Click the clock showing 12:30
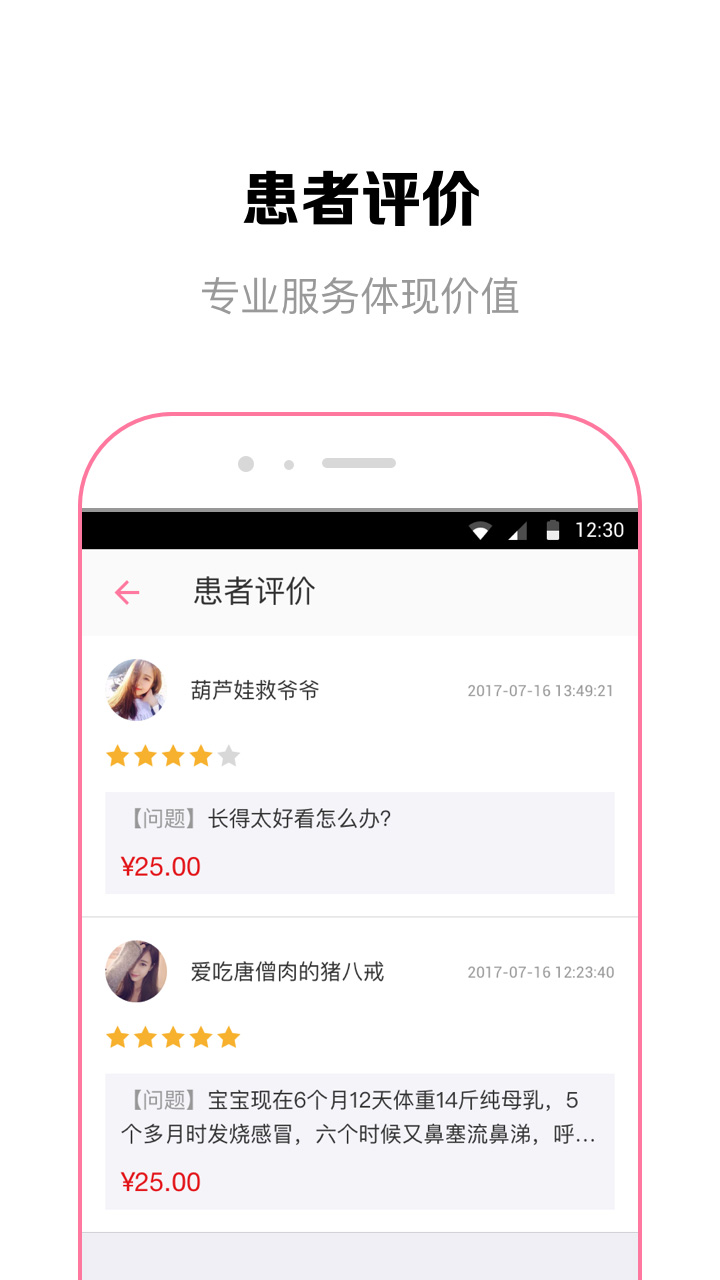The image size is (720, 1280). 597,530
